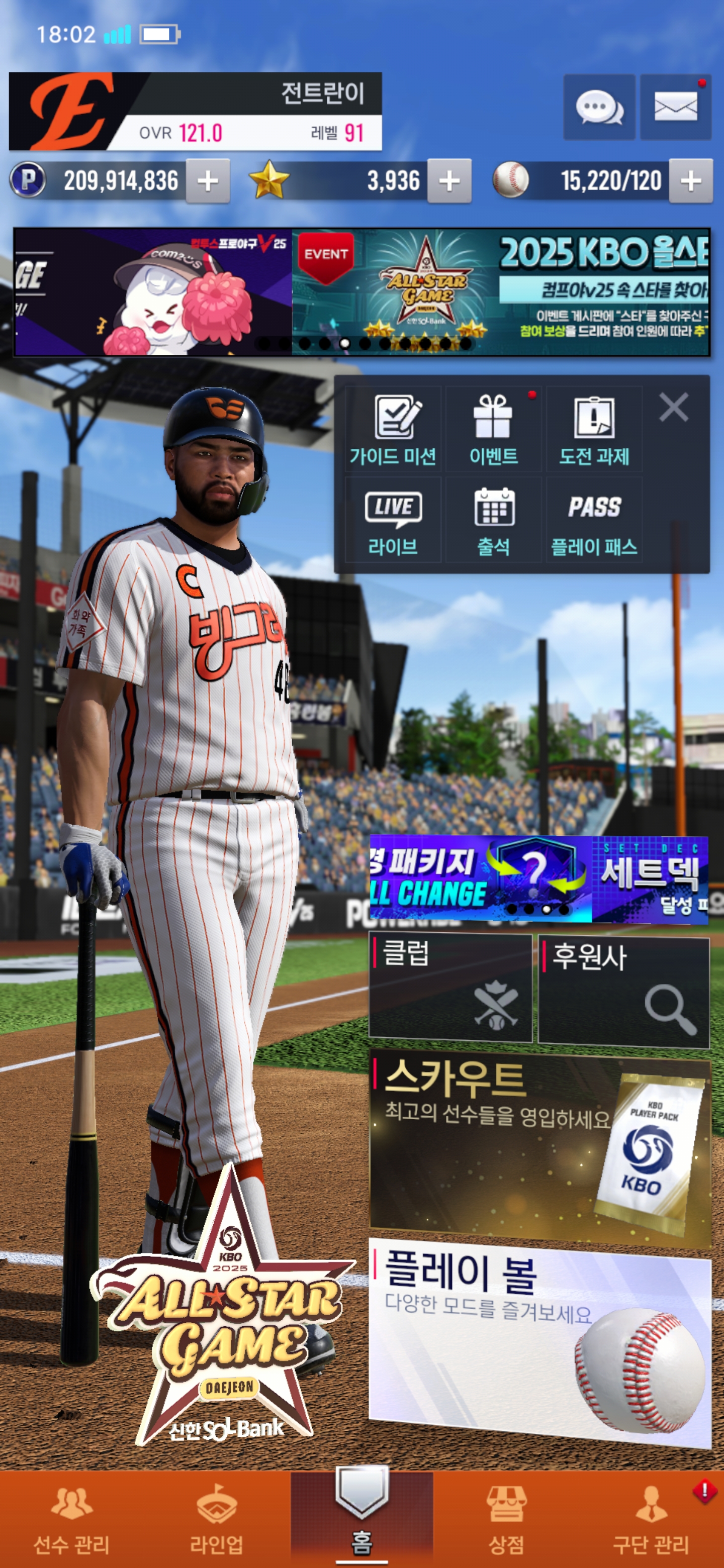The height and width of the screenshot is (1568, 724).
Task: Switch to the 상점 tab
Action: (x=506, y=1519)
